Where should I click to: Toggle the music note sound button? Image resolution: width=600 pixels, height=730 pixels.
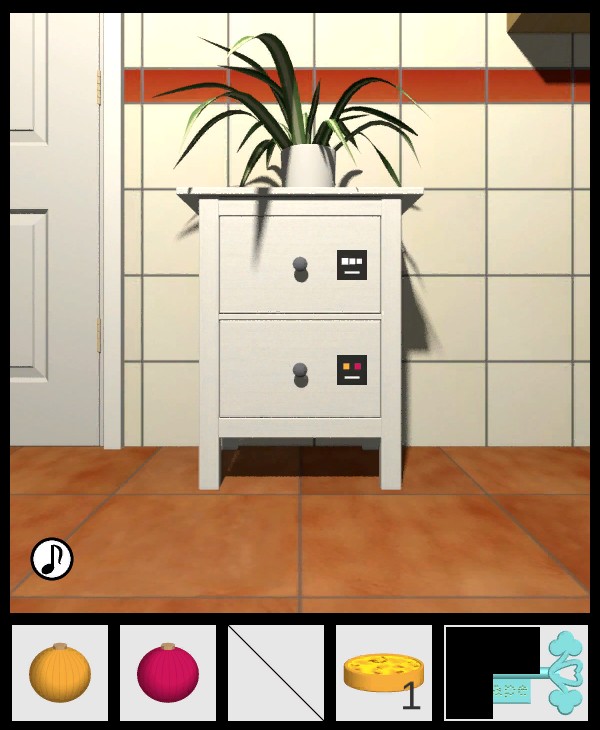click(x=52, y=559)
